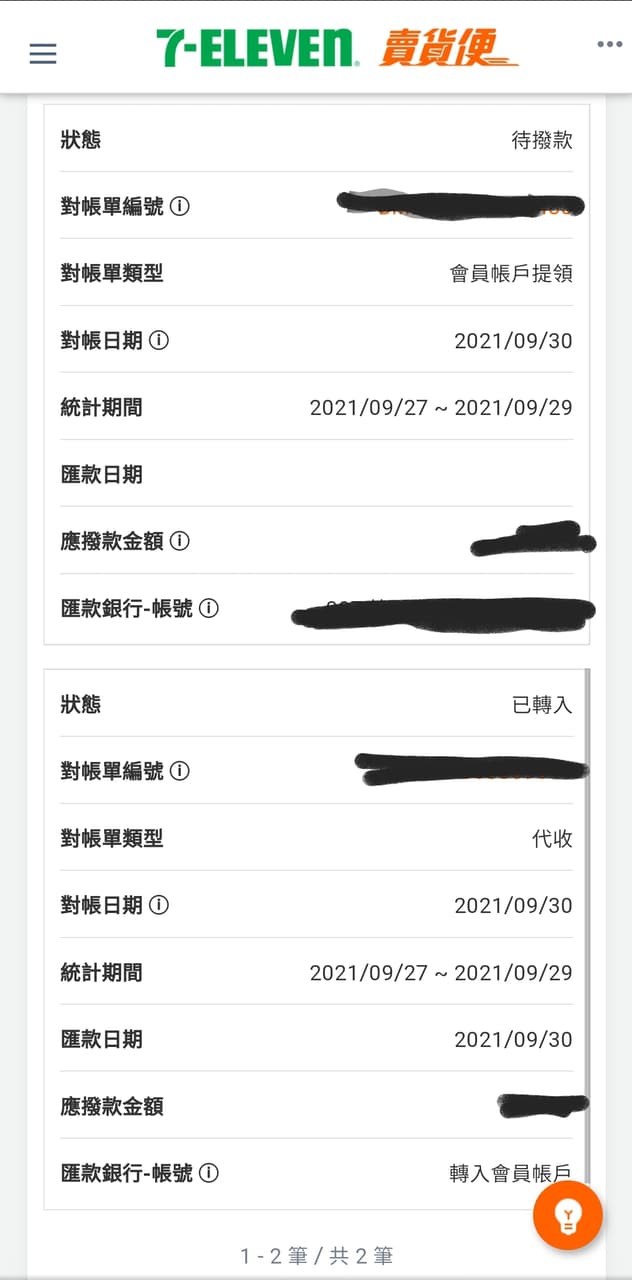
Task: View 匯款銀行-帳號 info in the 待撥款 card
Action: (x=209, y=608)
